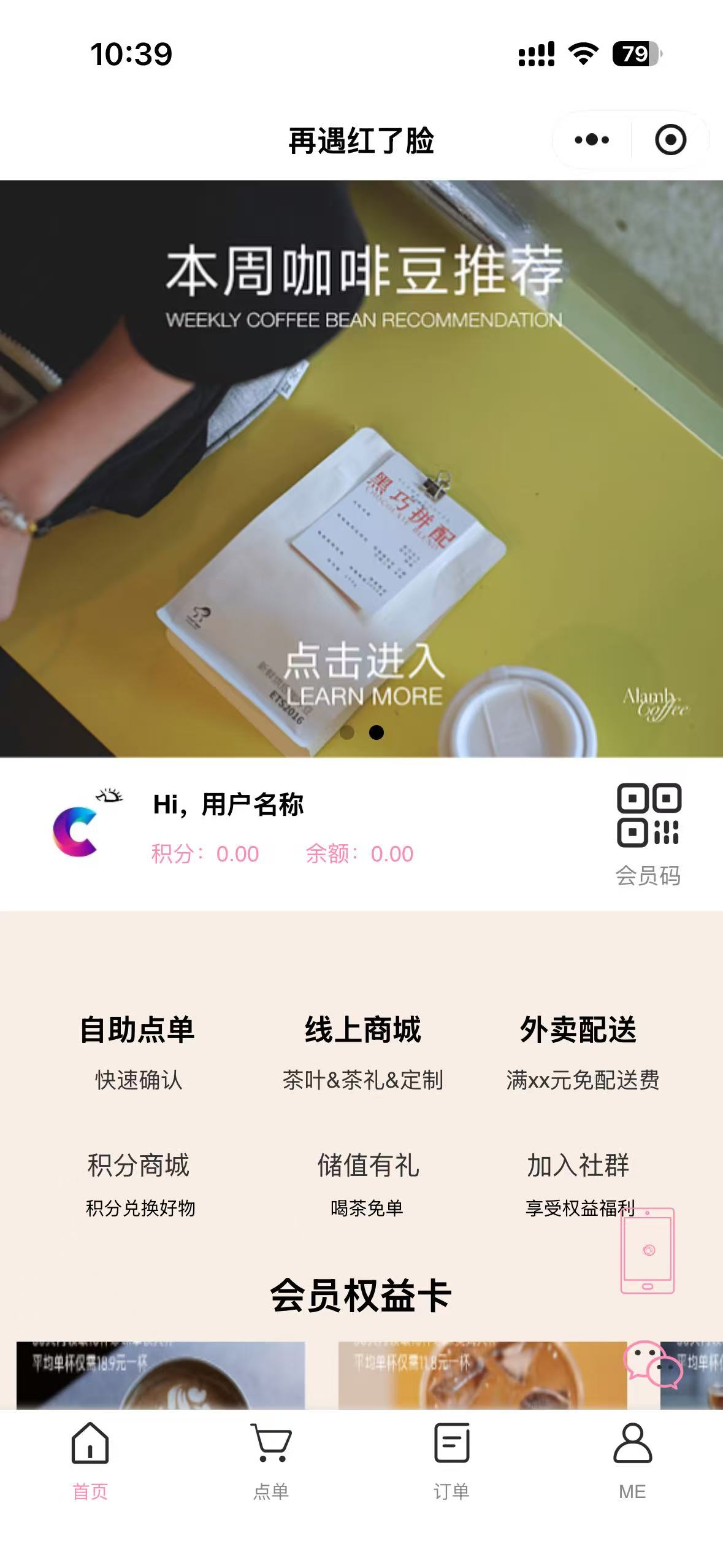The image size is (723, 1568).
Task: Open the membership card priced 18.9元 per cup
Action: tap(160, 1375)
